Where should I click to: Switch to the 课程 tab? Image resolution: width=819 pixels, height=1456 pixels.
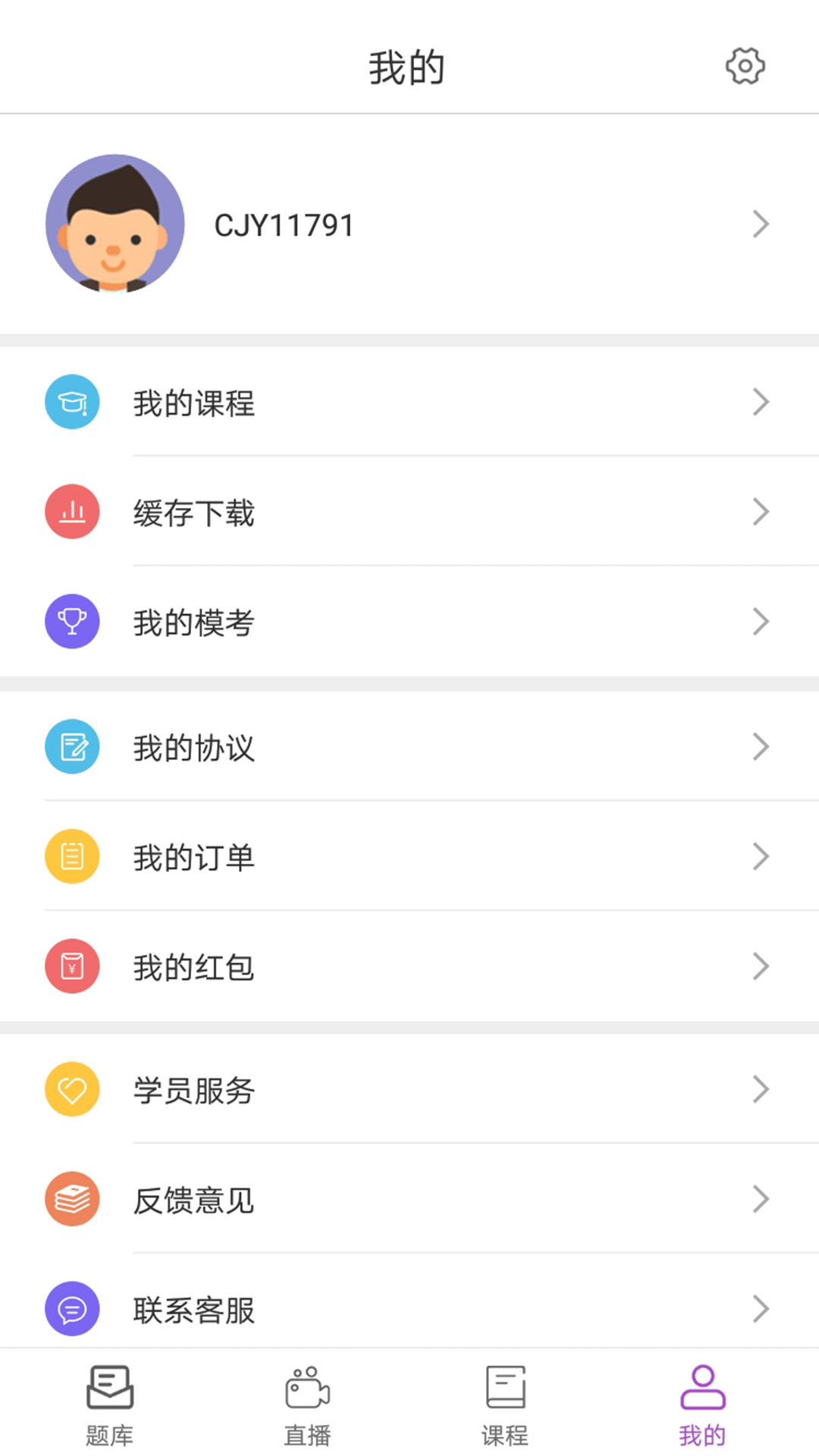(x=504, y=1407)
